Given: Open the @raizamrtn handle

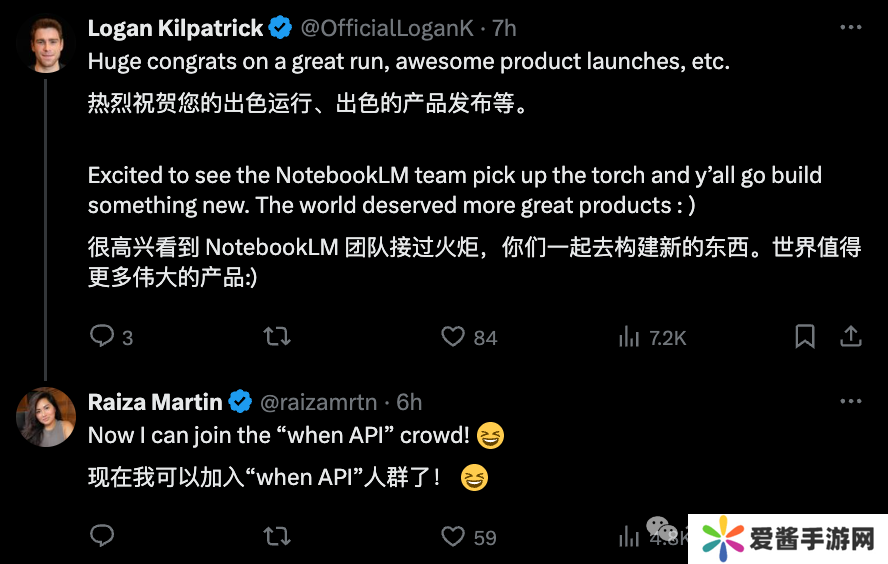Looking at the screenshot, I should 319,402.
